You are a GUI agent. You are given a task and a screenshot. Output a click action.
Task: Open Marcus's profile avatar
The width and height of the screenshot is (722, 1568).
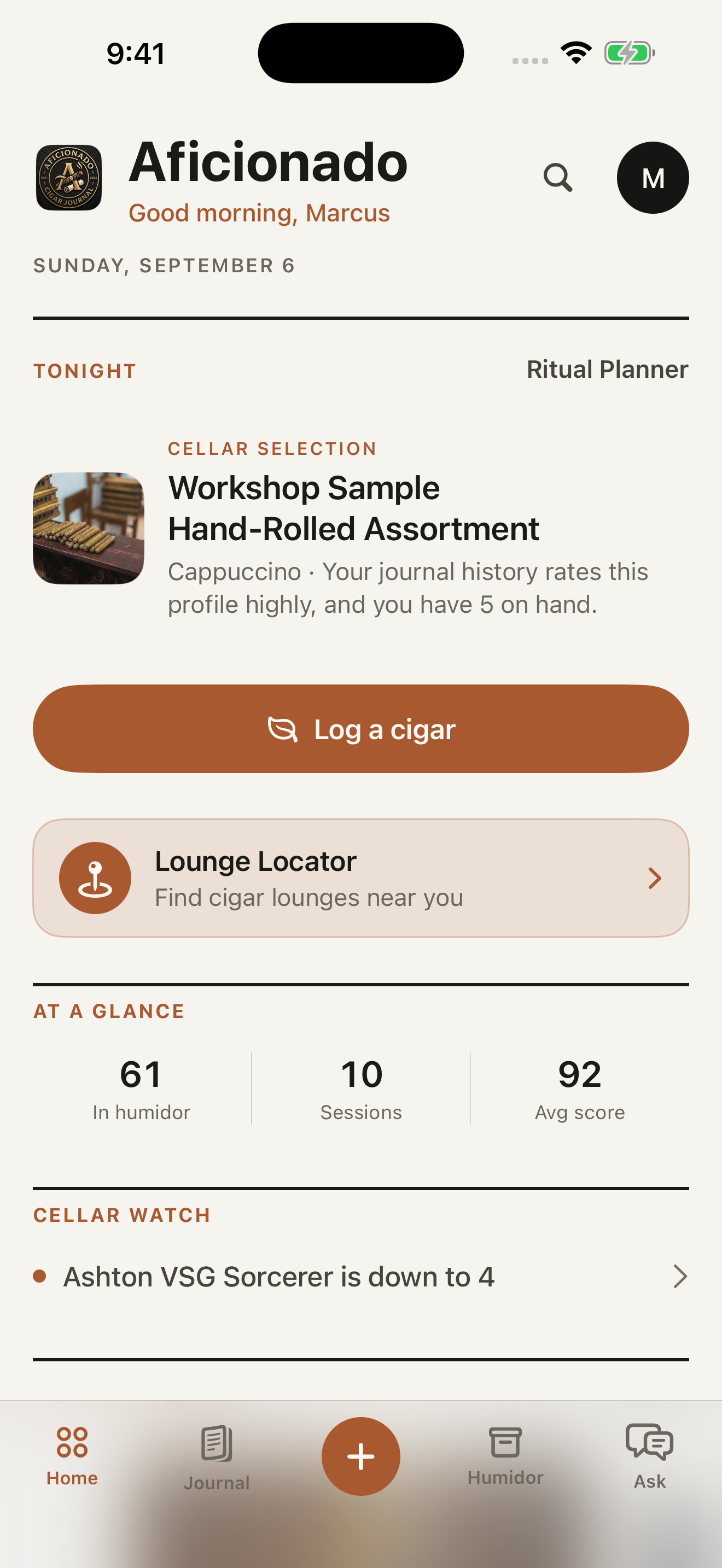point(653,178)
